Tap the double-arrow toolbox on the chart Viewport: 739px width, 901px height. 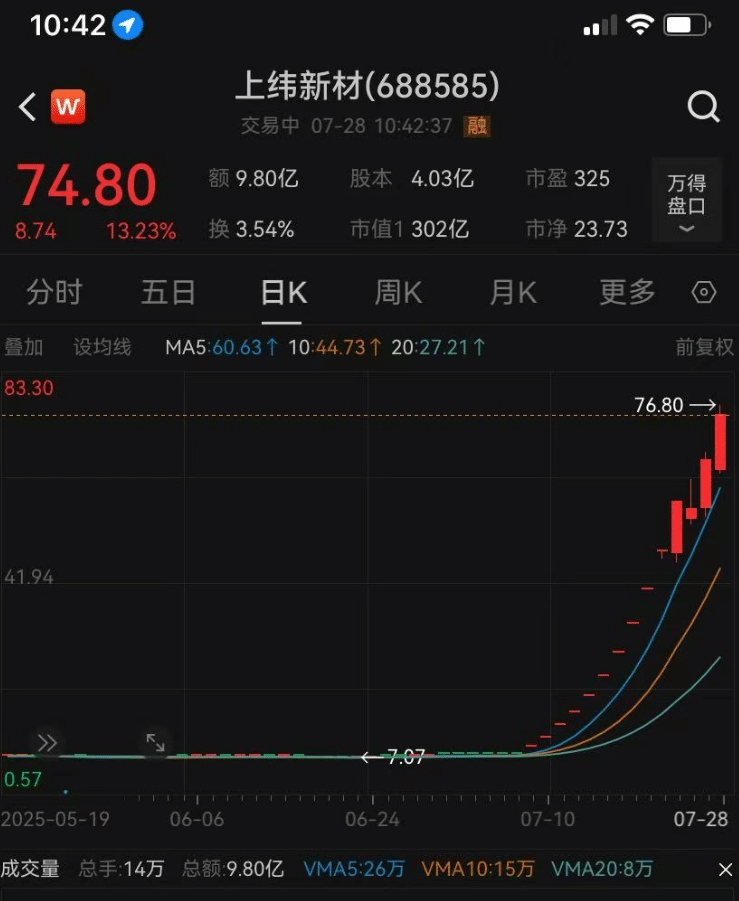point(46,743)
